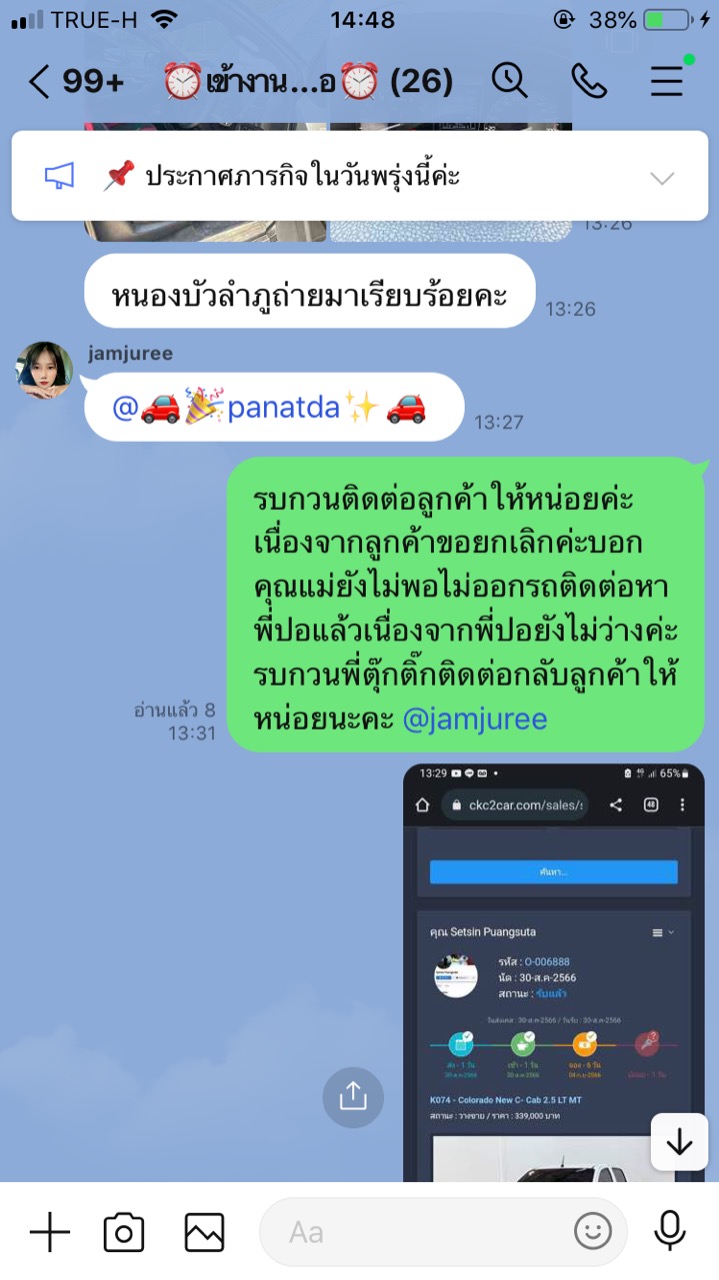Expand the pinned announcement banner
This screenshot has width=719, height=1280.
click(x=661, y=178)
